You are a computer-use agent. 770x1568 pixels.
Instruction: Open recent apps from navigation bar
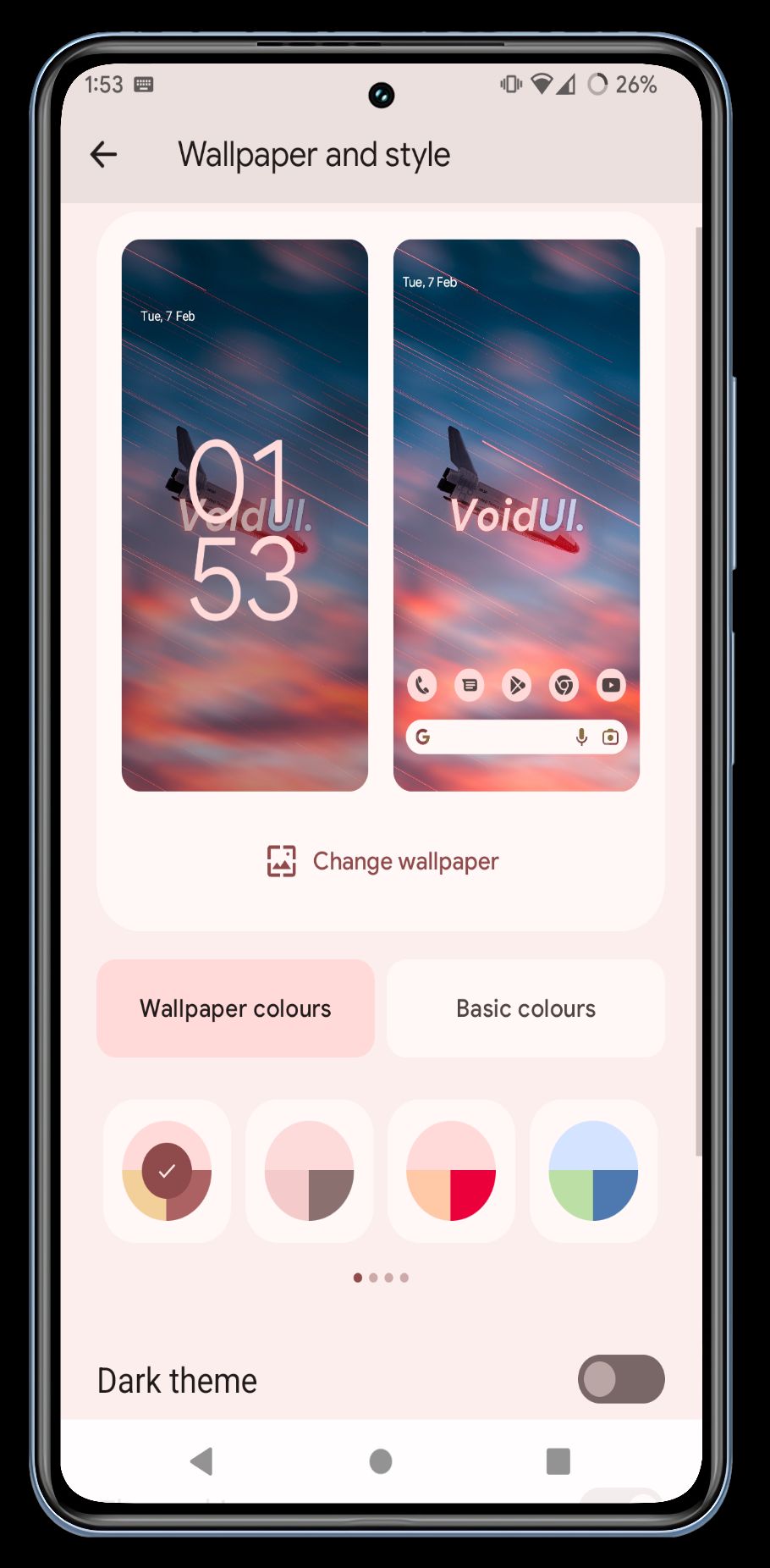tap(558, 1461)
